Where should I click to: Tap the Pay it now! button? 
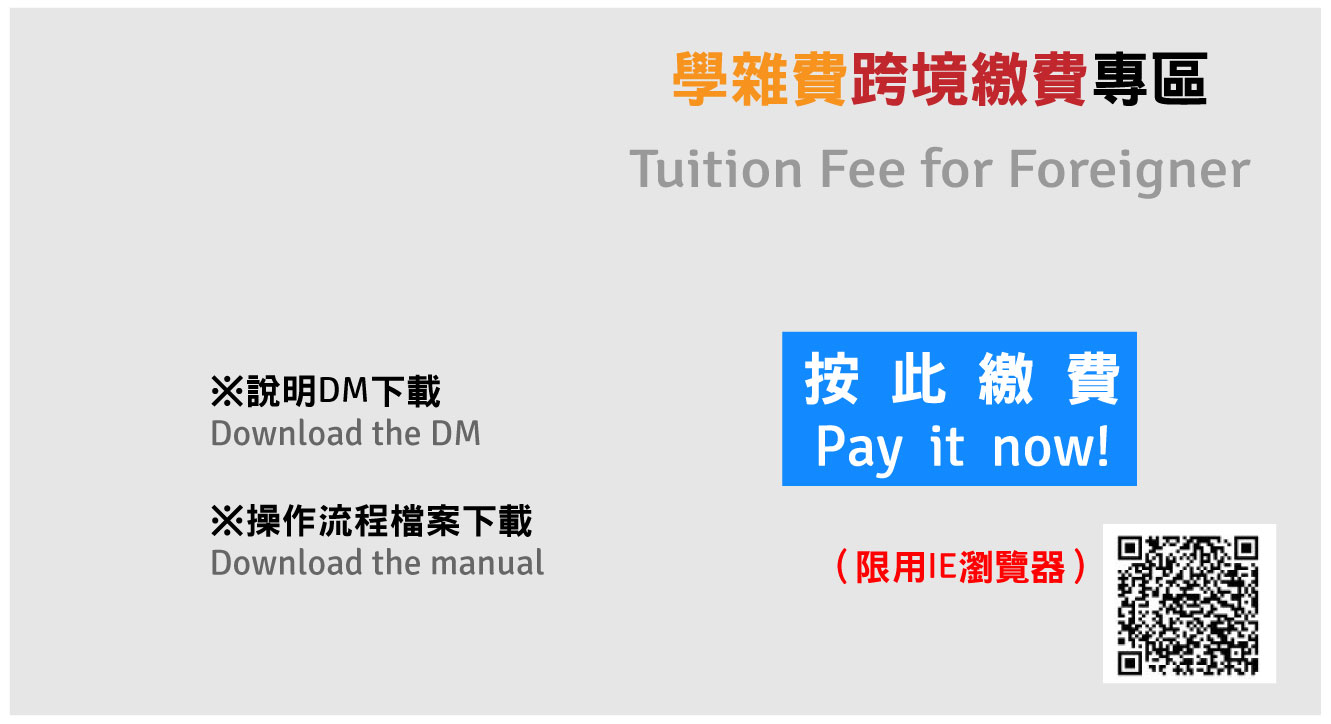[959, 409]
